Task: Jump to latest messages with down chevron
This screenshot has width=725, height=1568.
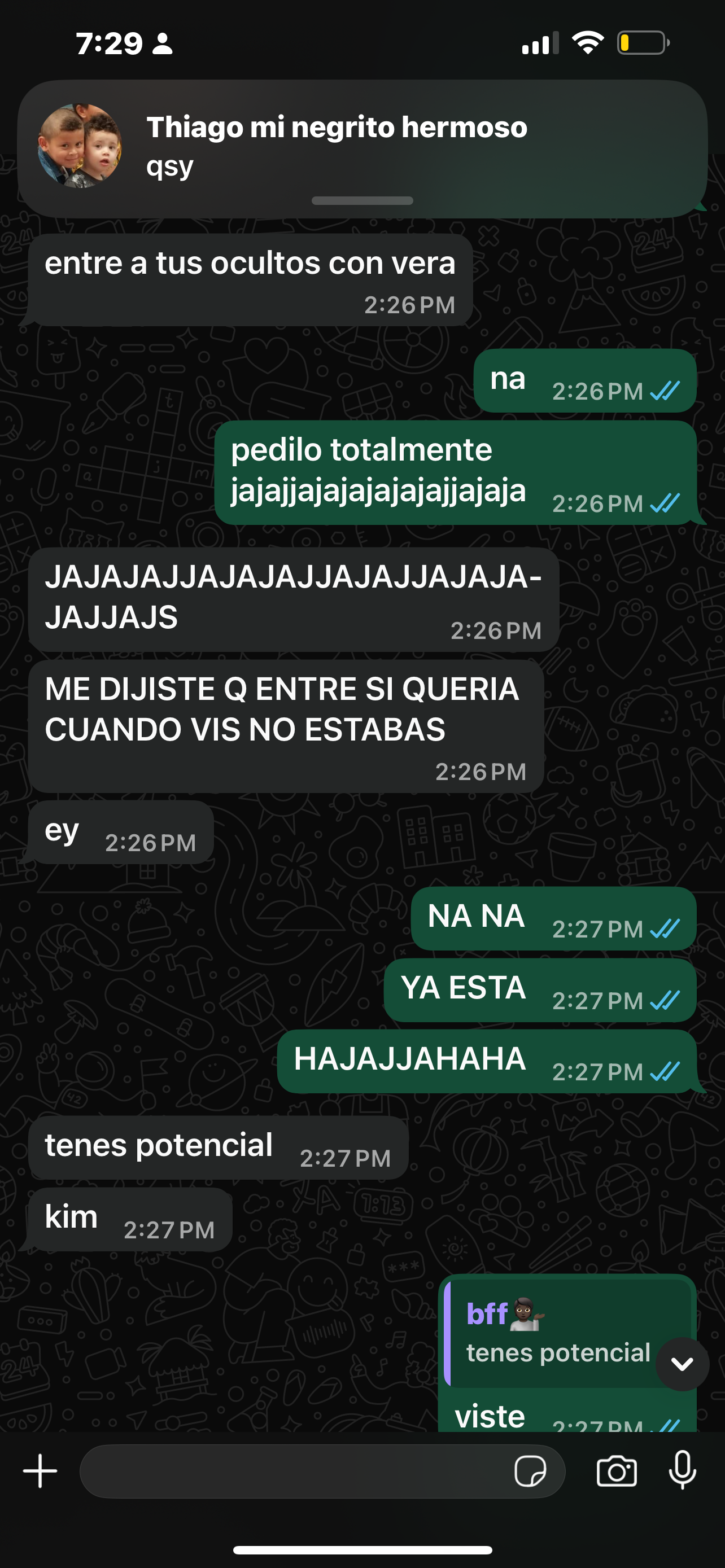Action: point(682,1364)
